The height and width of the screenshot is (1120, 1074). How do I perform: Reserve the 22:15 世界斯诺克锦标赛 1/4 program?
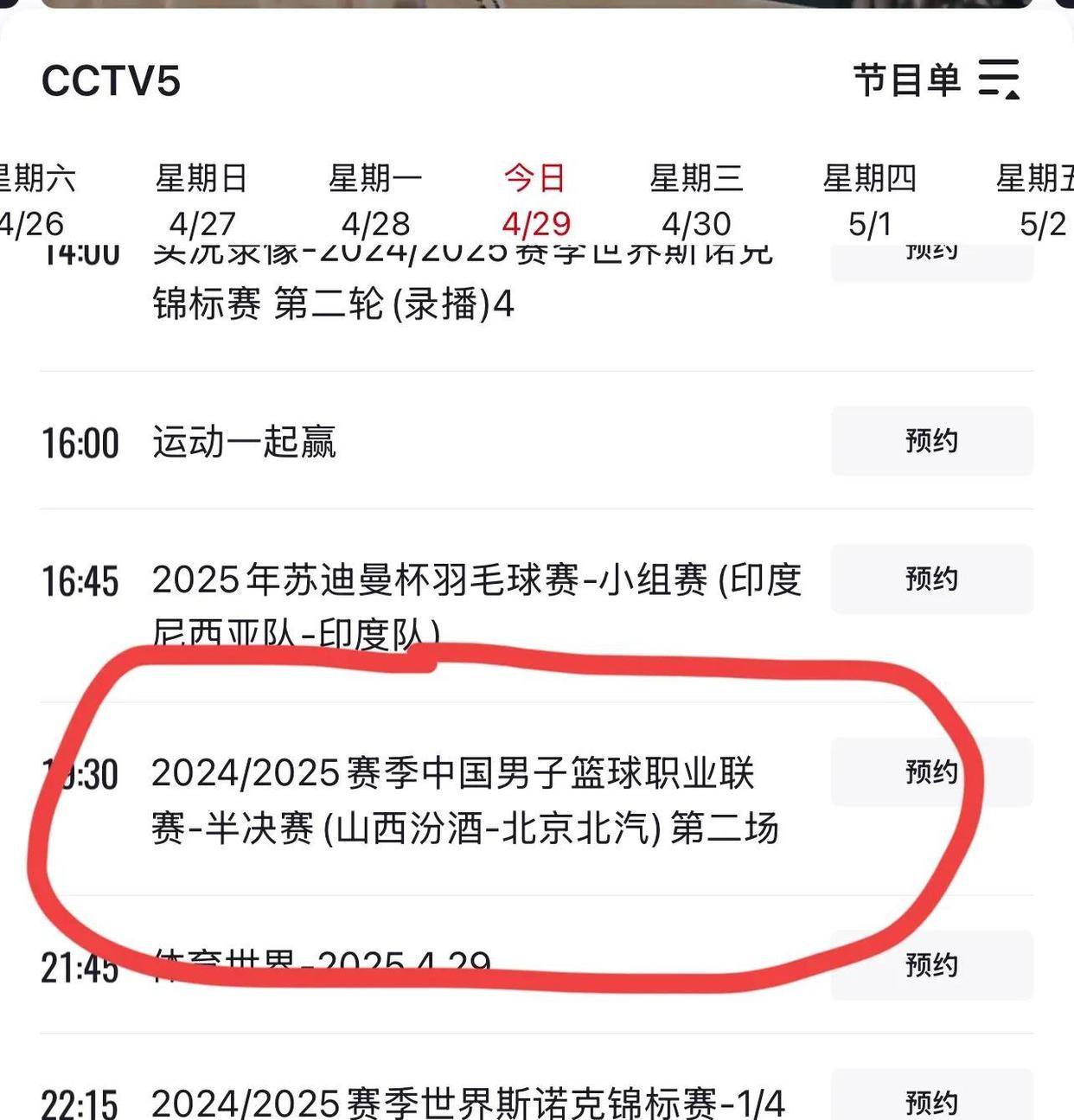tap(931, 1100)
